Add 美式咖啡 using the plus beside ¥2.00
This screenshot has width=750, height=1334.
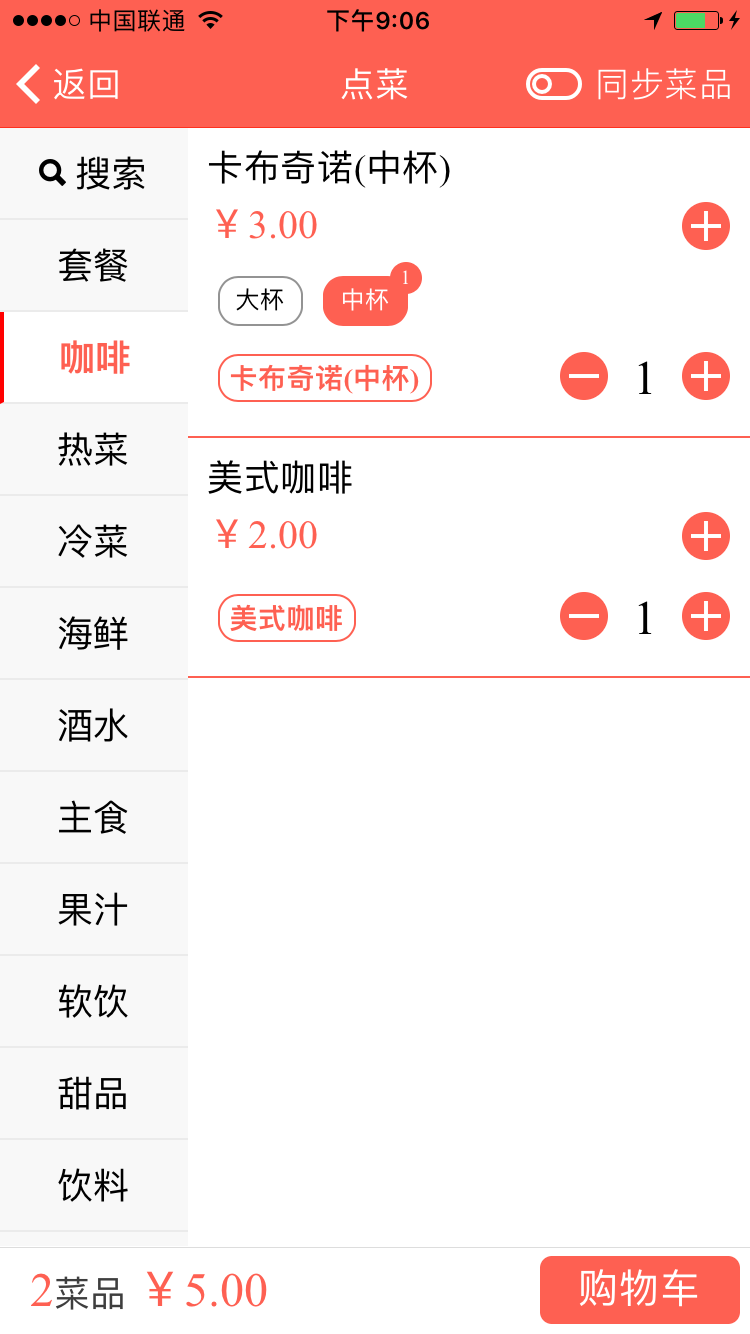(706, 536)
